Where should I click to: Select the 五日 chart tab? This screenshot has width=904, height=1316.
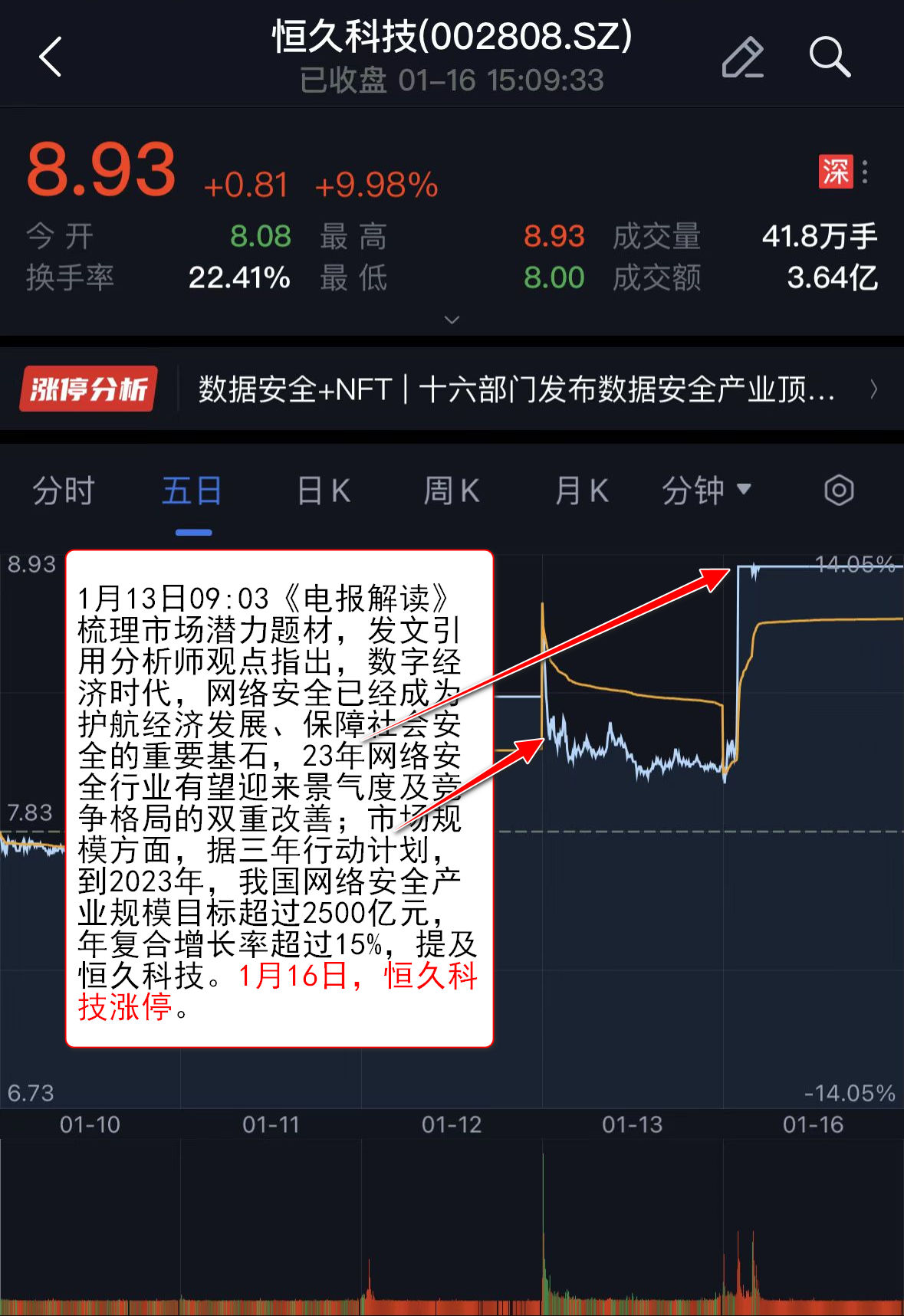tap(192, 491)
